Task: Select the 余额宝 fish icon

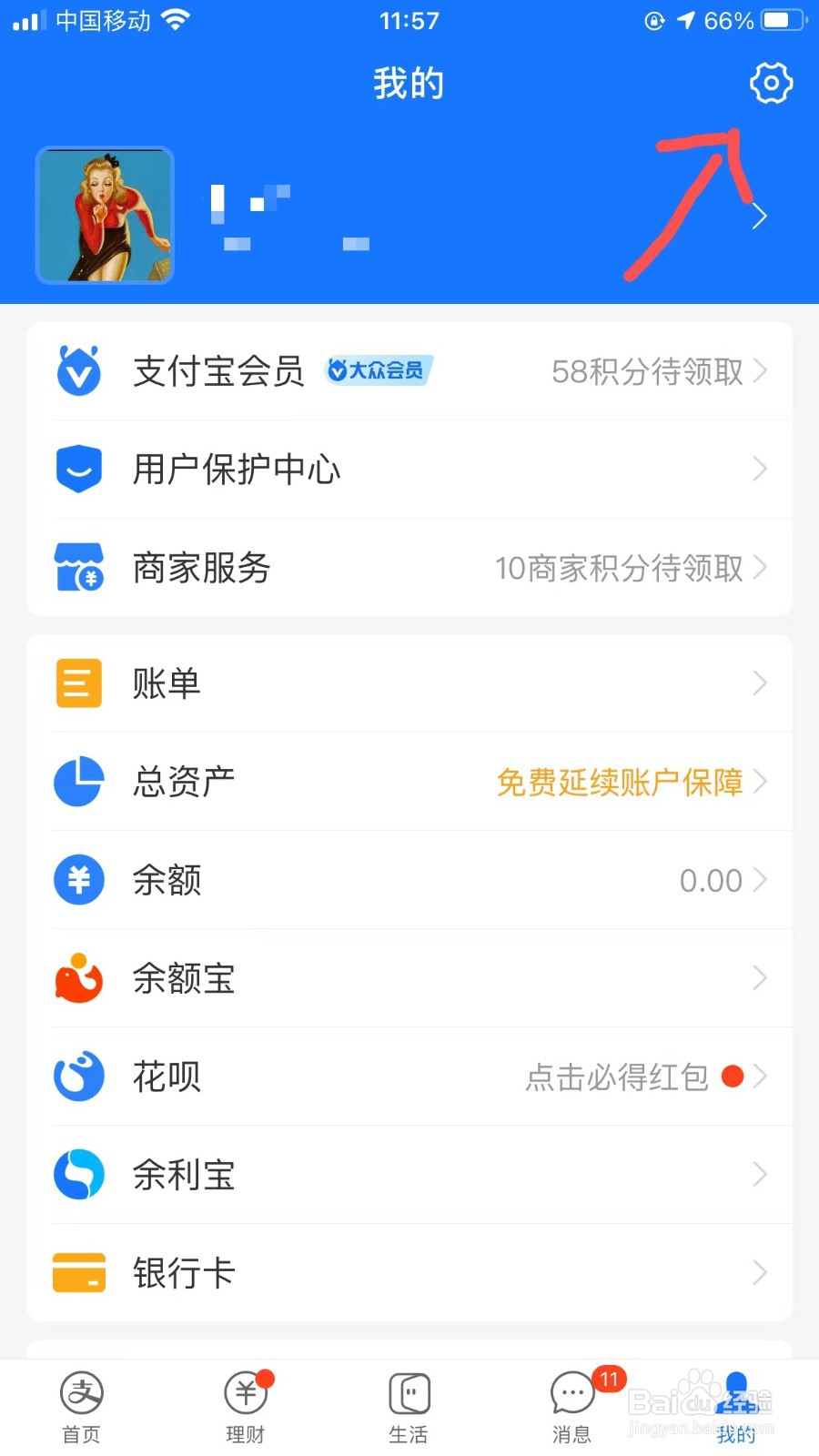Action: pos(79,978)
